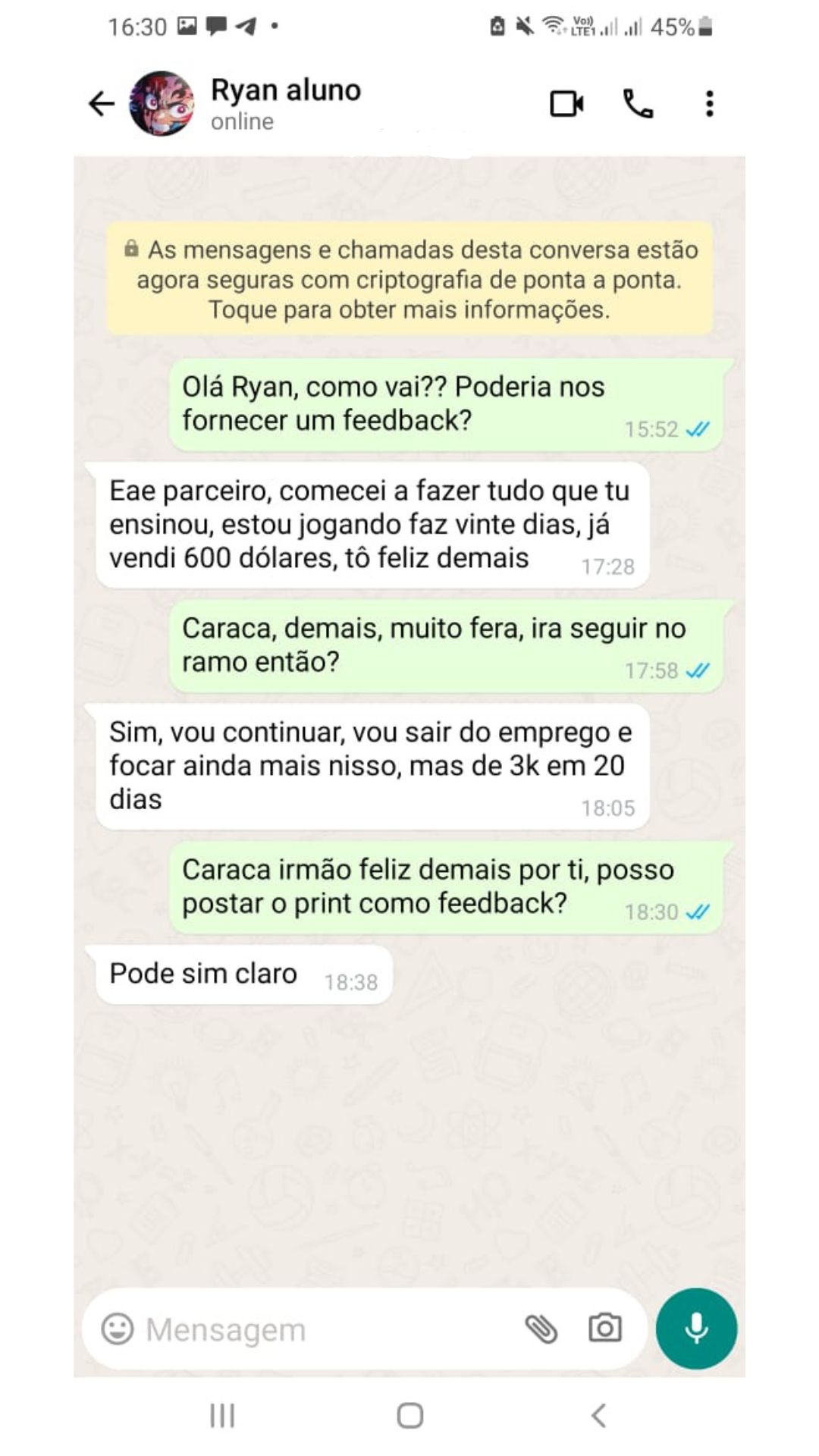This screenshot has width=819, height=1456.
Task: Attach a file with the paperclip icon
Action: 541,1329
